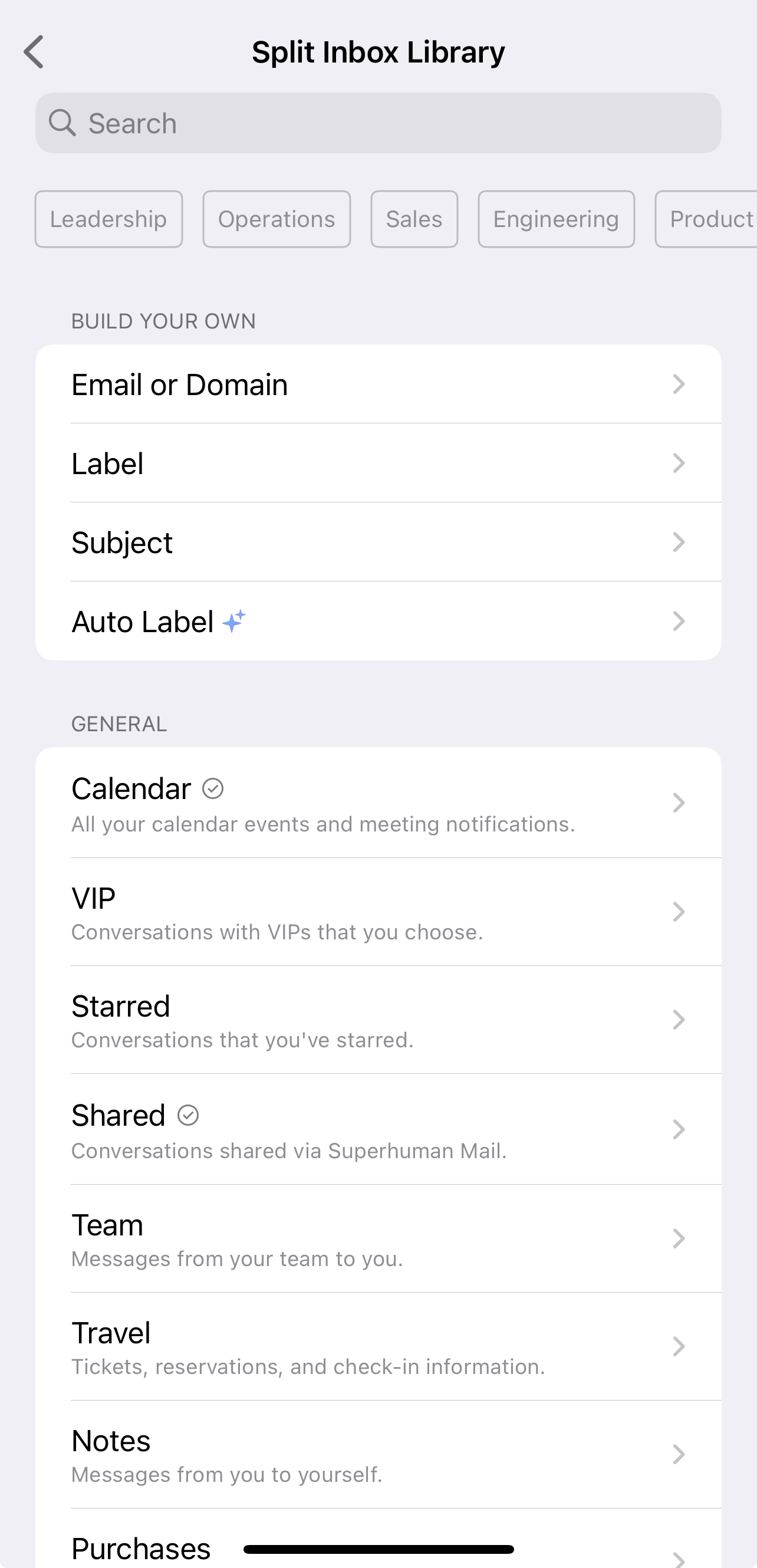757x1568 pixels.
Task: Choose the Sales category chip
Action: [x=414, y=219]
